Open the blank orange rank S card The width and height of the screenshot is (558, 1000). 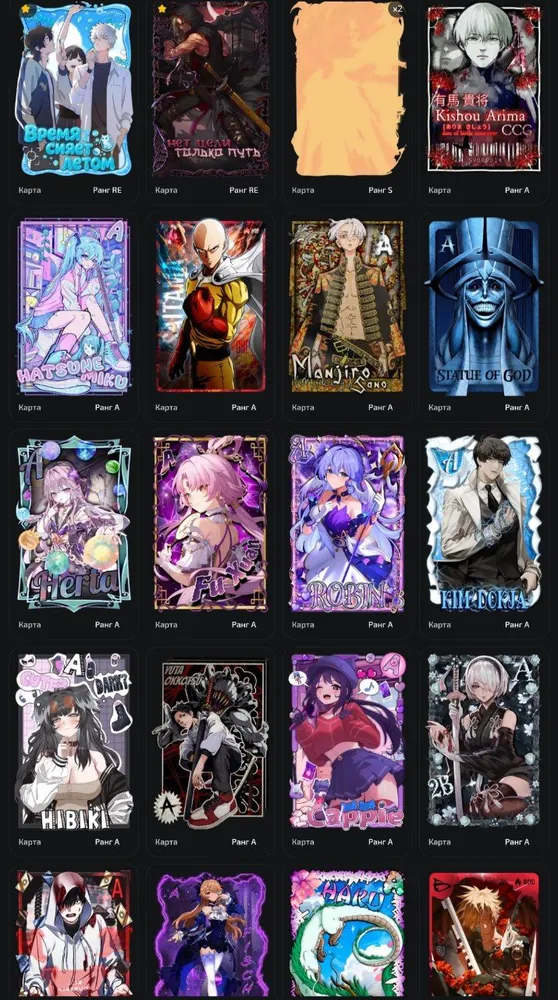click(348, 89)
